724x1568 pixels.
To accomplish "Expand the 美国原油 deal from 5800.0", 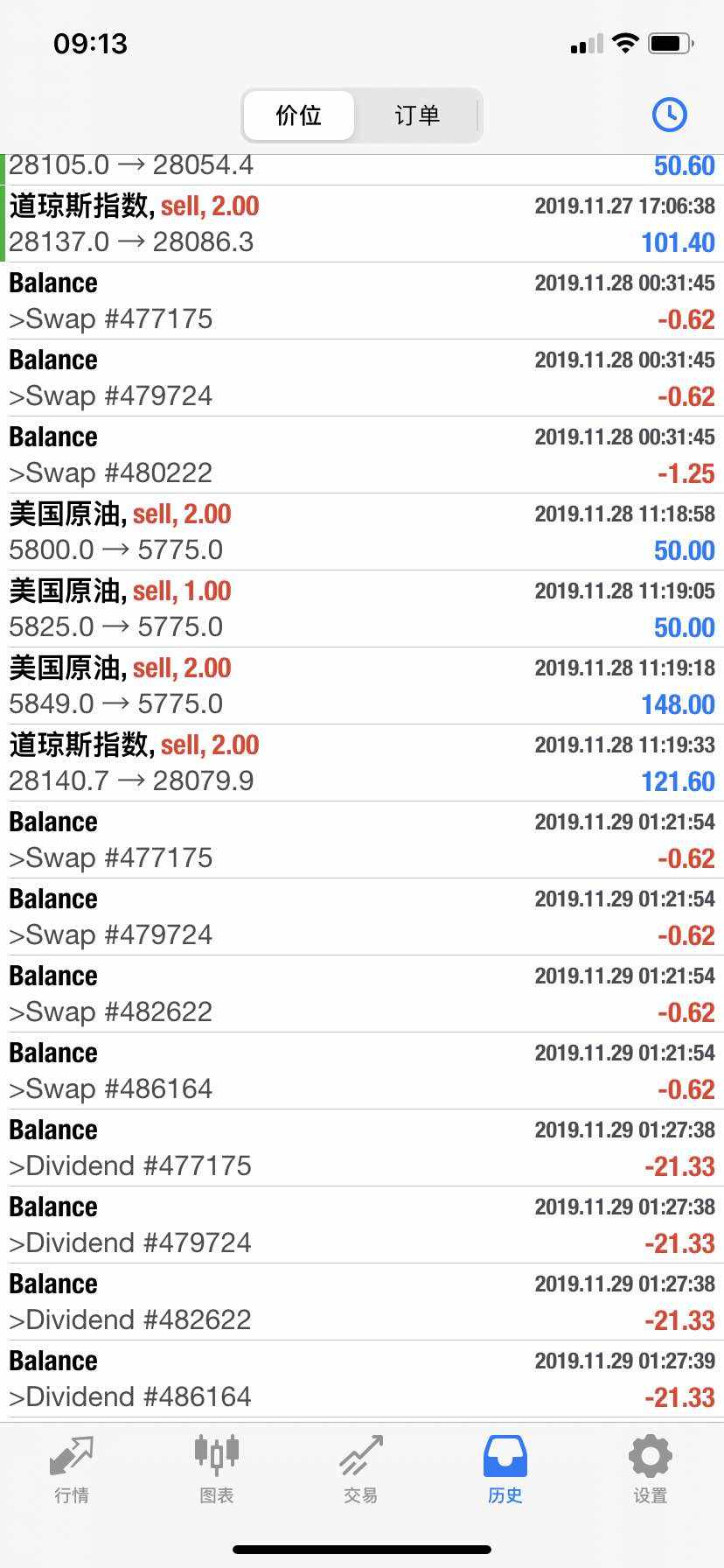I will (362, 532).
